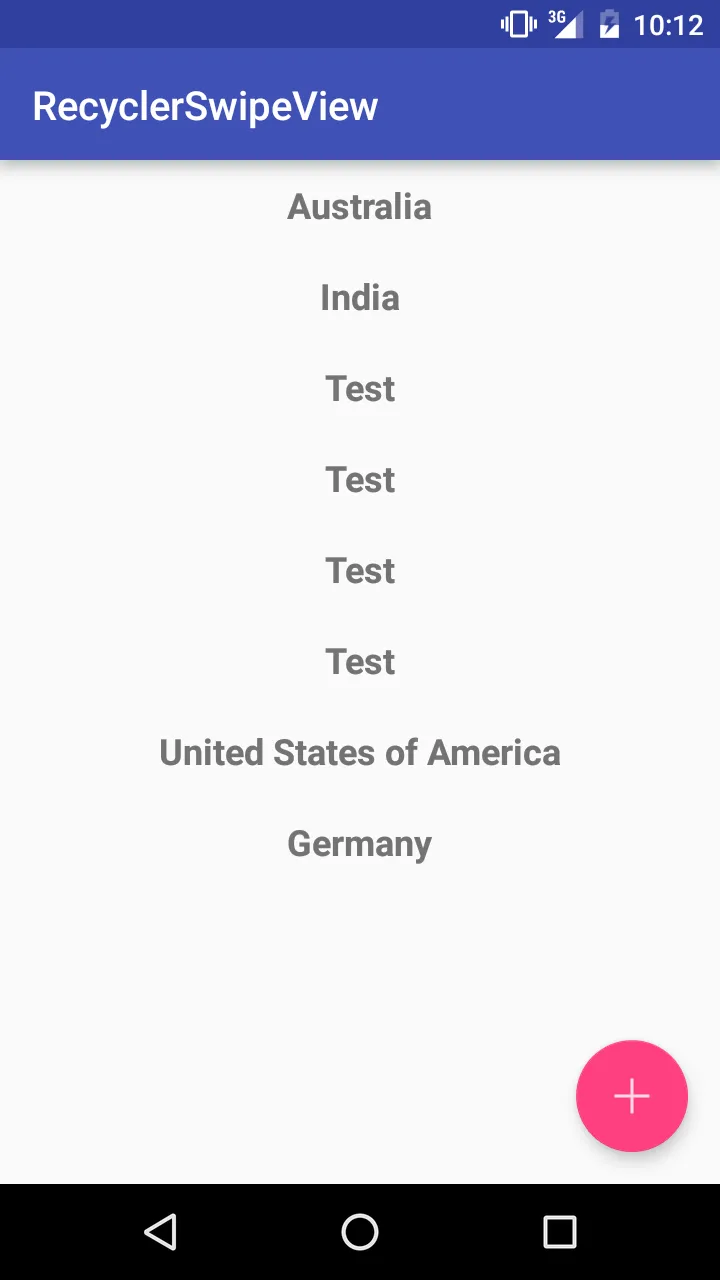Choose Germany from the list
Image resolution: width=720 pixels, height=1280 pixels.
tap(360, 844)
